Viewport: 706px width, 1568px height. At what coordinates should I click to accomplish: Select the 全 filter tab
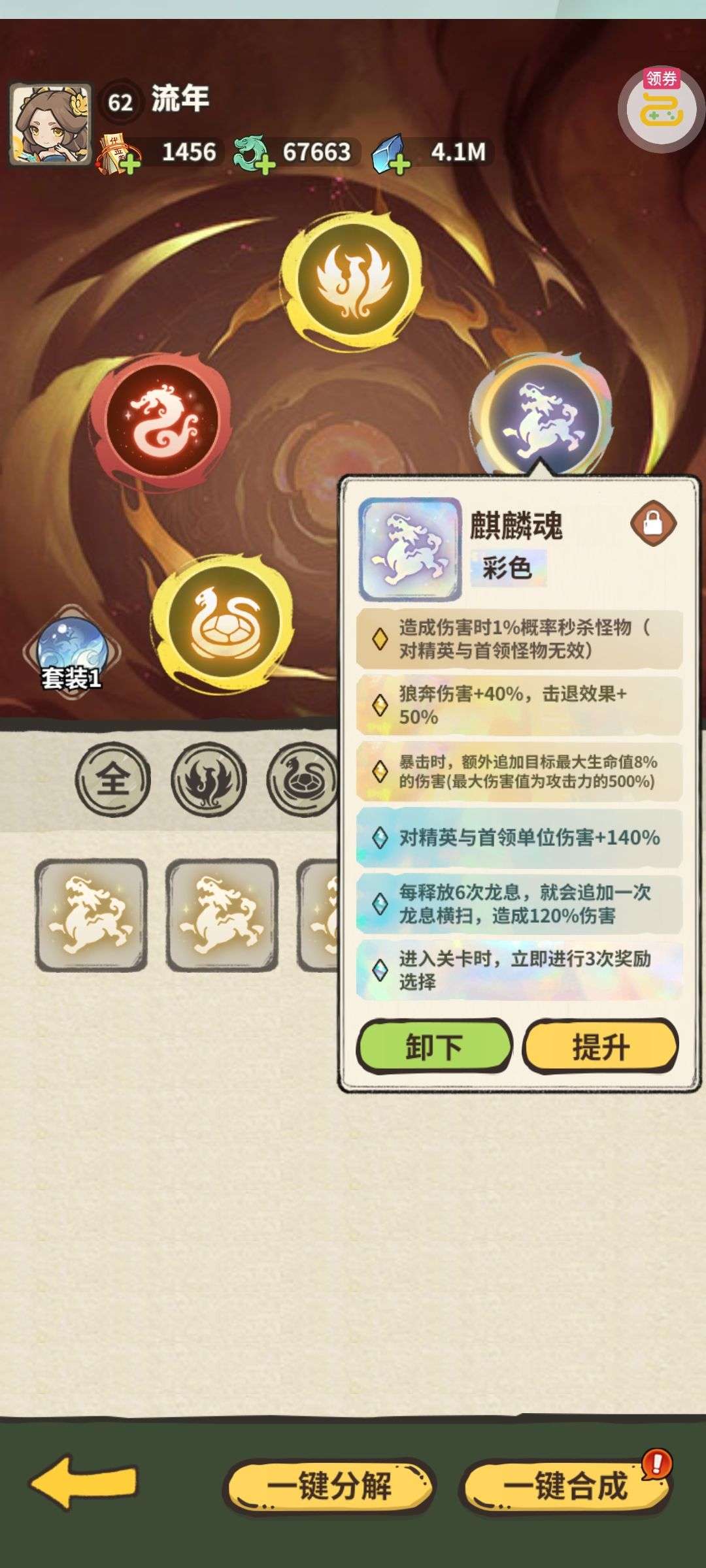click(x=113, y=779)
